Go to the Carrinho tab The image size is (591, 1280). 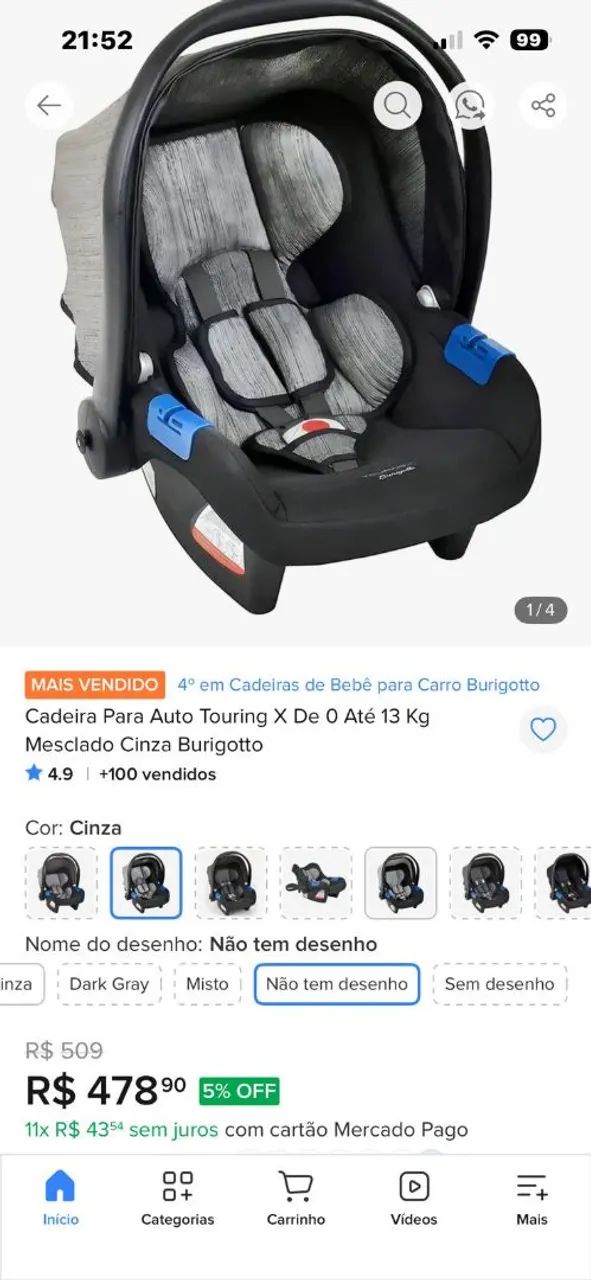click(296, 1198)
